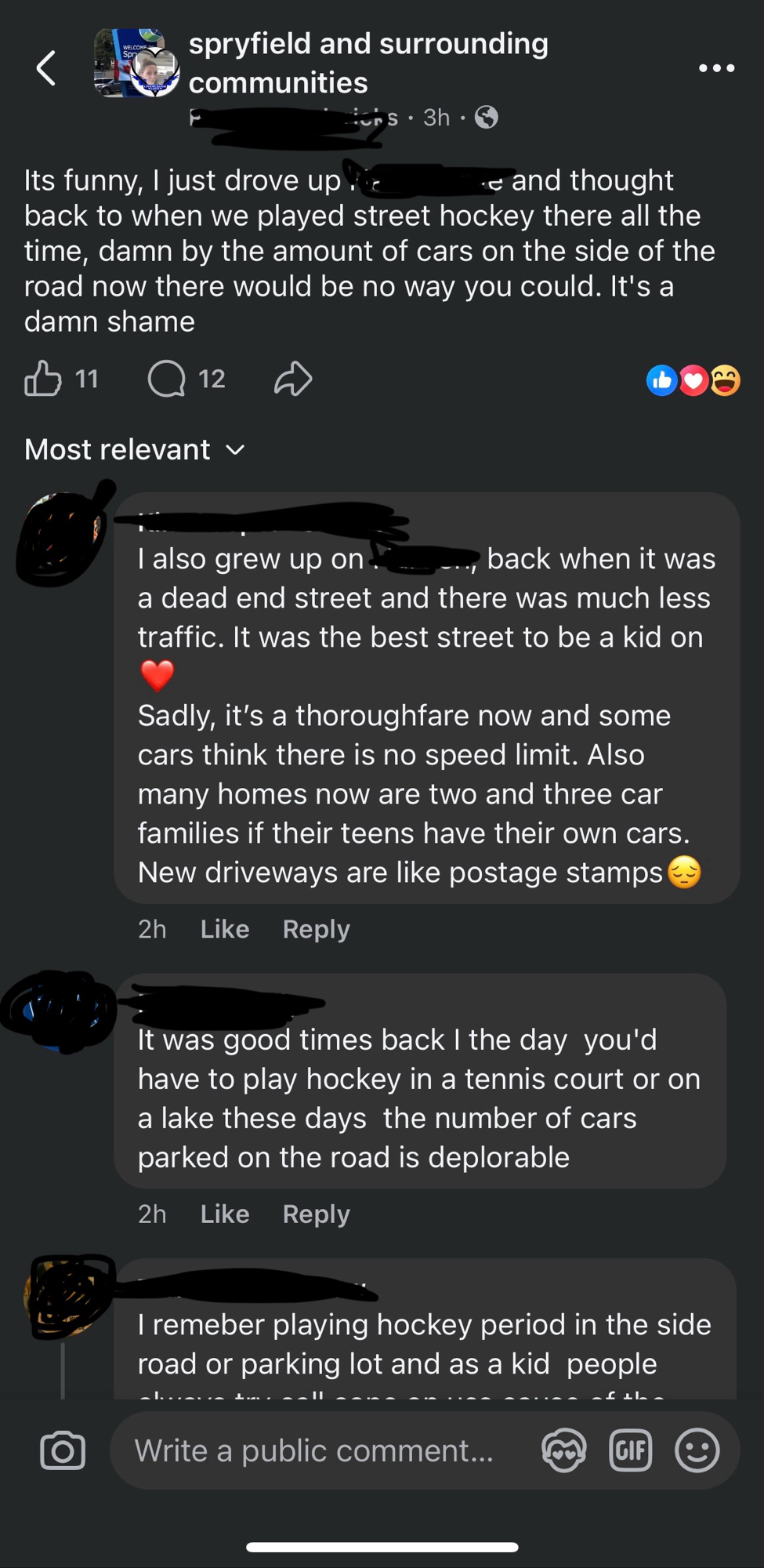This screenshot has width=764, height=1568.
Task: Expand the Most relevant comment sorting
Action: [135, 449]
